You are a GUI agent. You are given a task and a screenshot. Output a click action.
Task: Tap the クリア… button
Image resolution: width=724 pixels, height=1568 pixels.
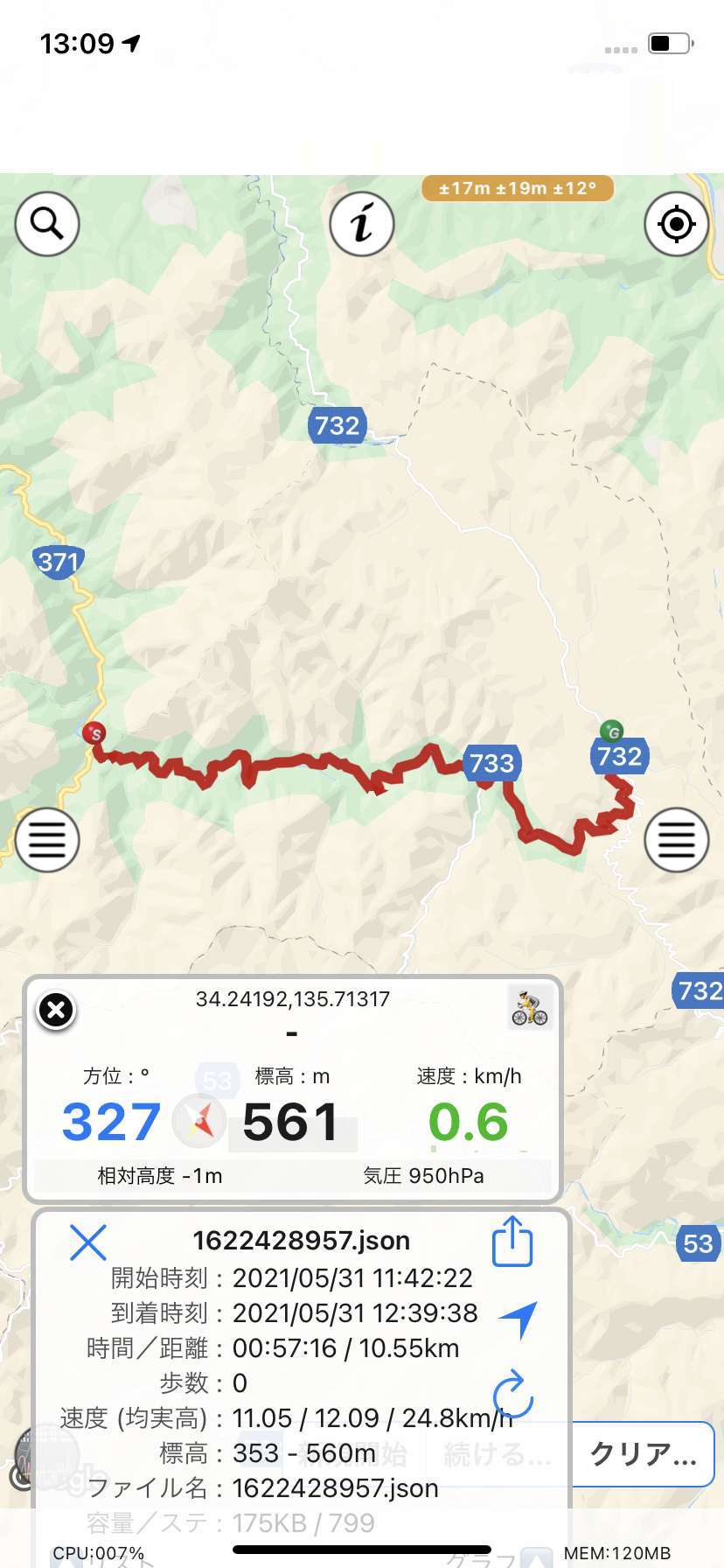(644, 1453)
